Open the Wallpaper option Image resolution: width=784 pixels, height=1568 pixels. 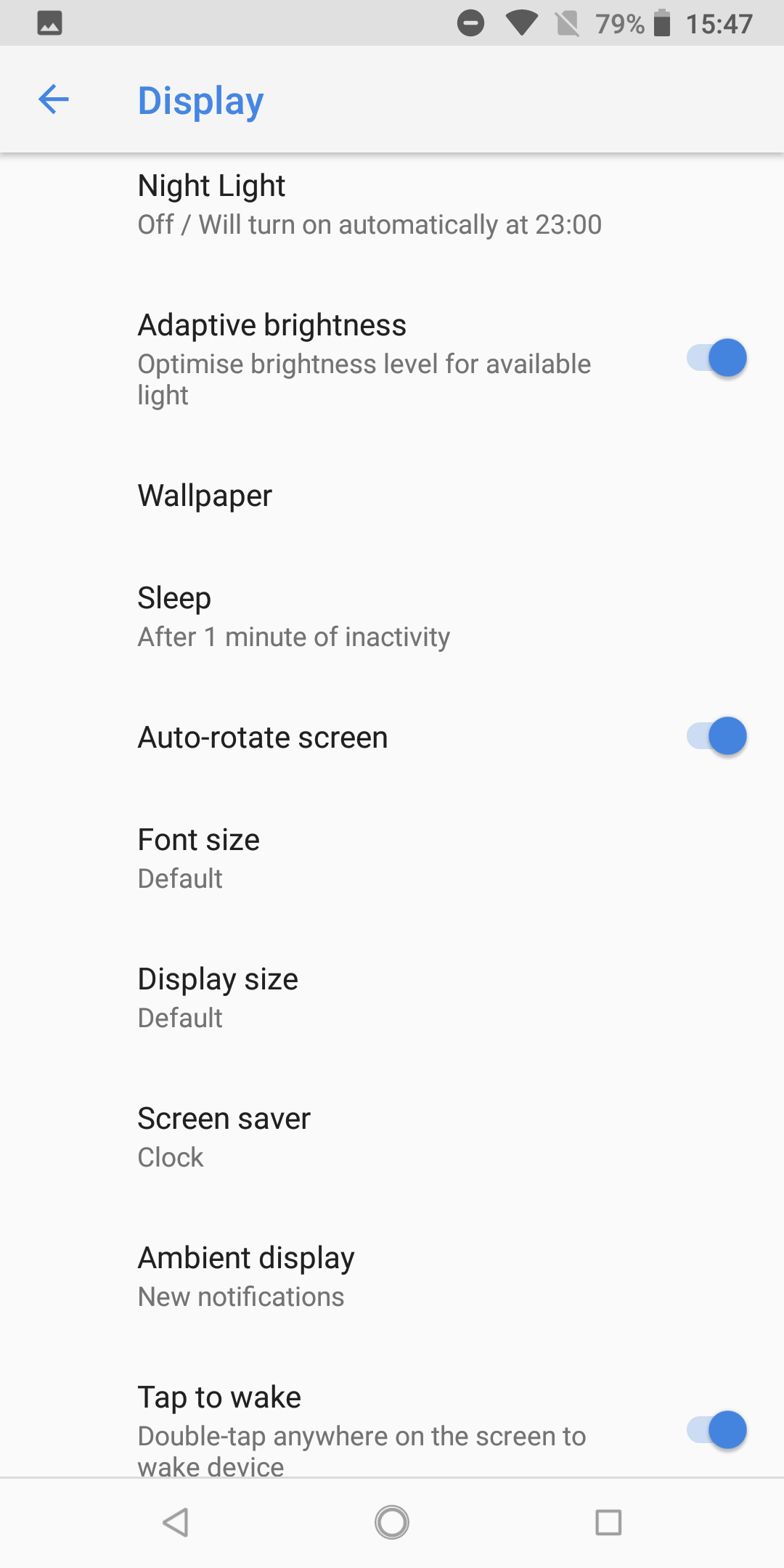[392, 497]
